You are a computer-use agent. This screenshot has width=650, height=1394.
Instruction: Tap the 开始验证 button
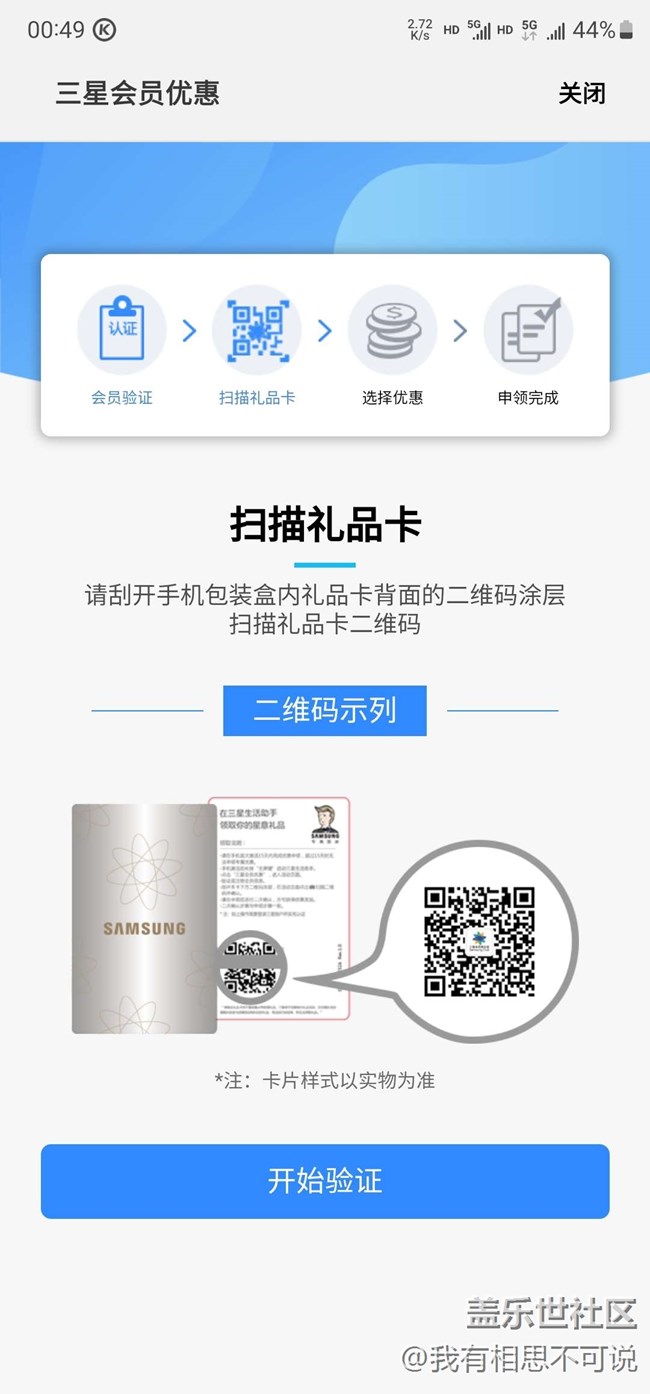(x=325, y=1181)
